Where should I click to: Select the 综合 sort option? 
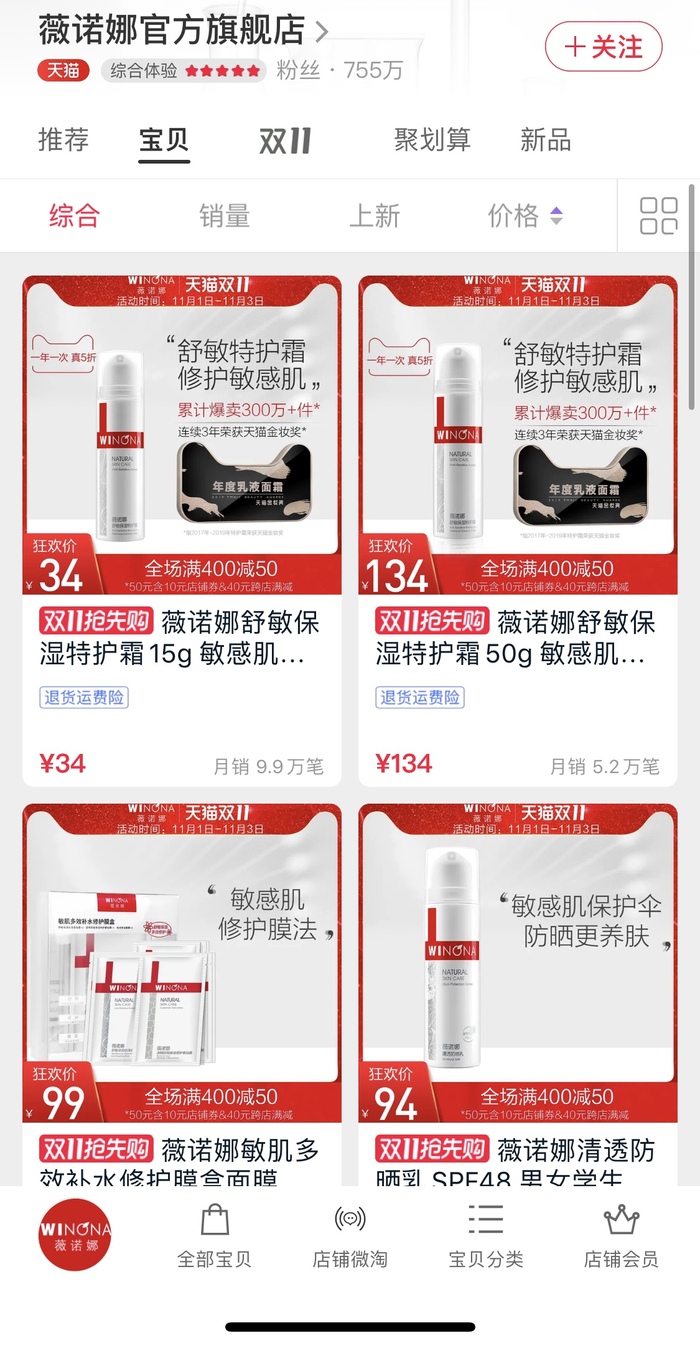click(x=74, y=216)
